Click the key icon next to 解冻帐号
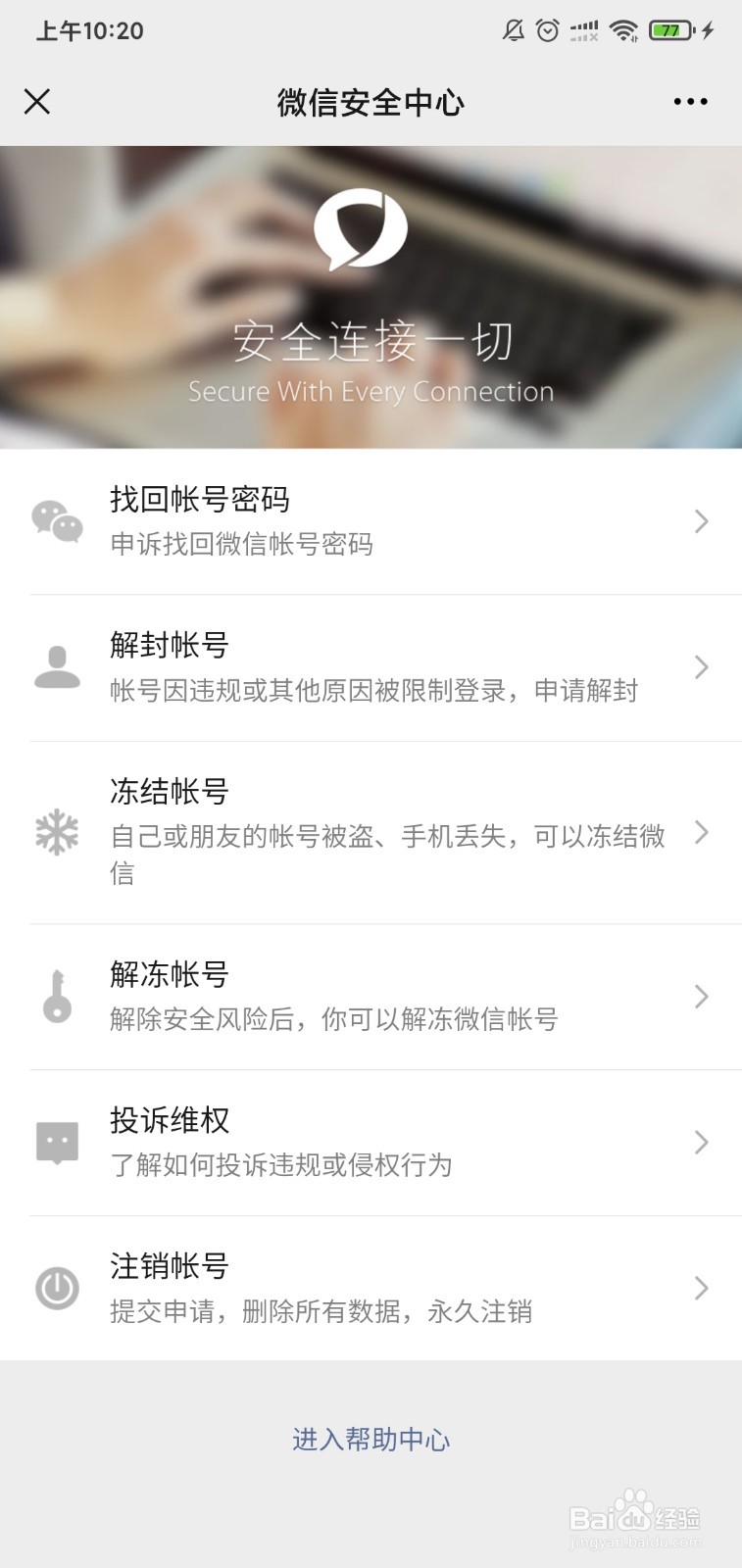 [x=57, y=997]
